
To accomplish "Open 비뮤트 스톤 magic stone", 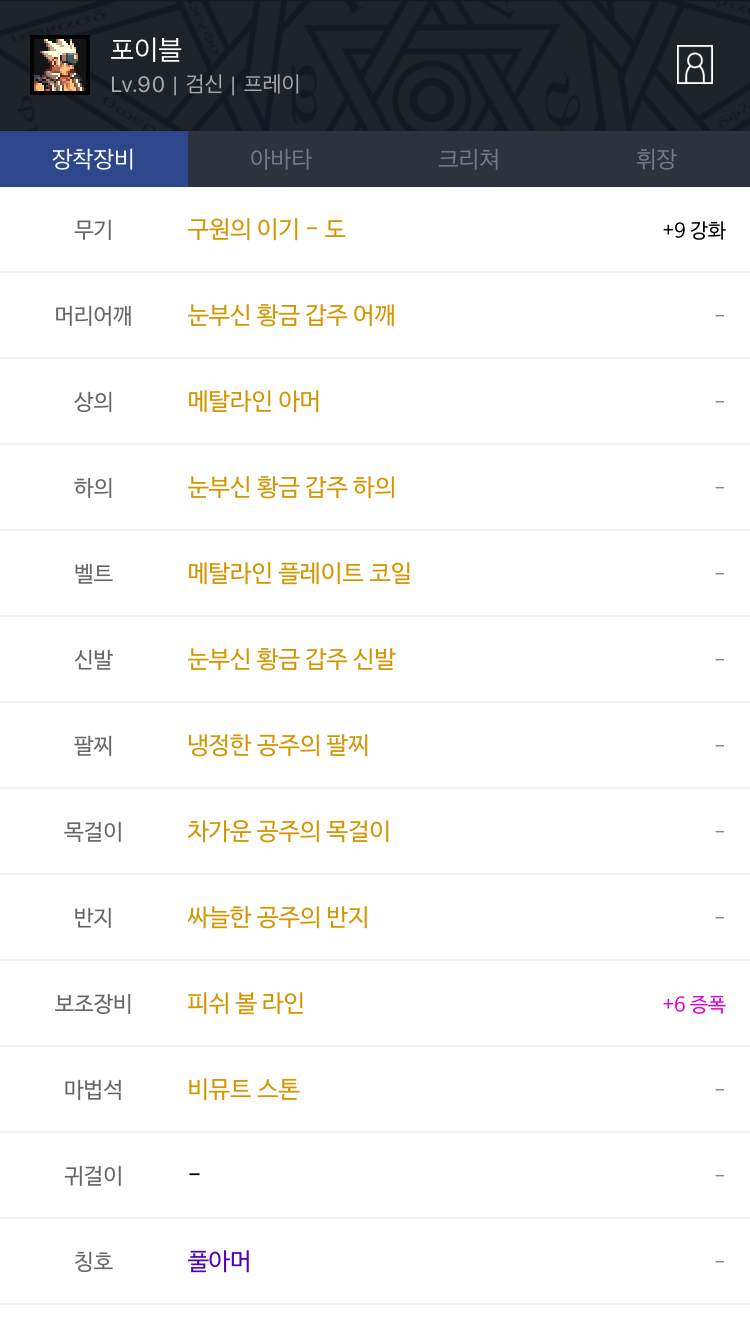I will click(x=243, y=1089).
